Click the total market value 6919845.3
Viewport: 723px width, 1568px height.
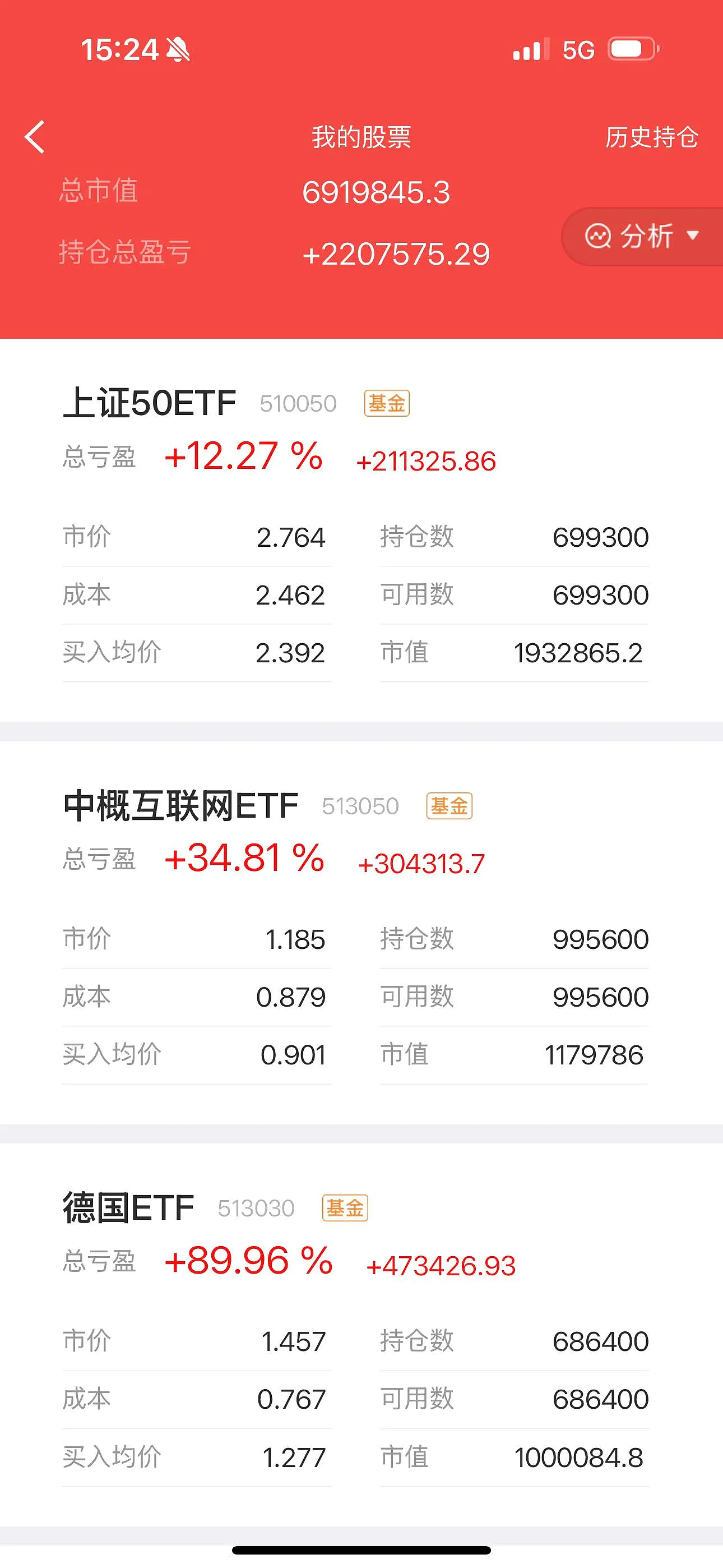click(377, 191)
